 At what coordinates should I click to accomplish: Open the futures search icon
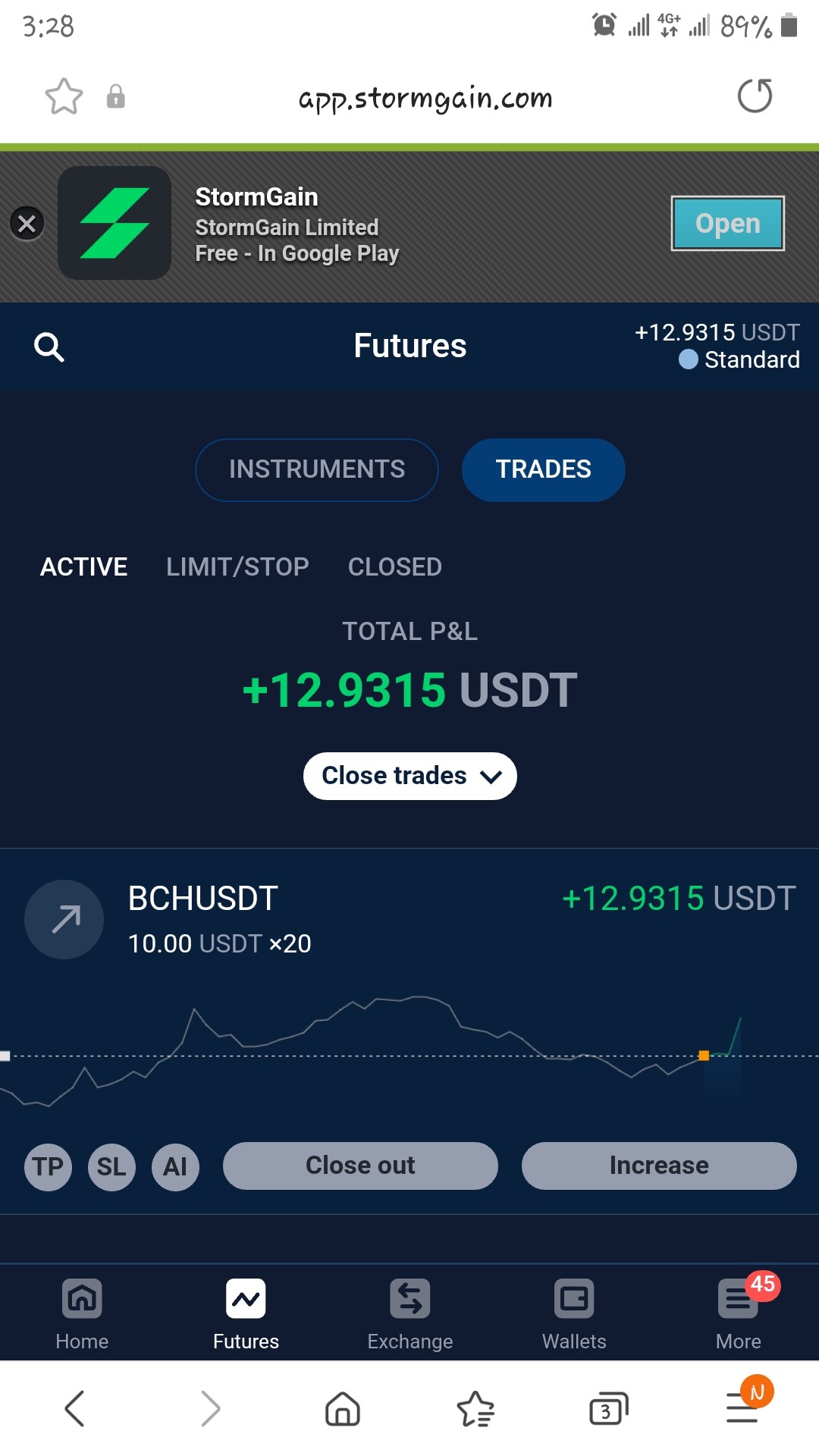(x=49, y=347)
